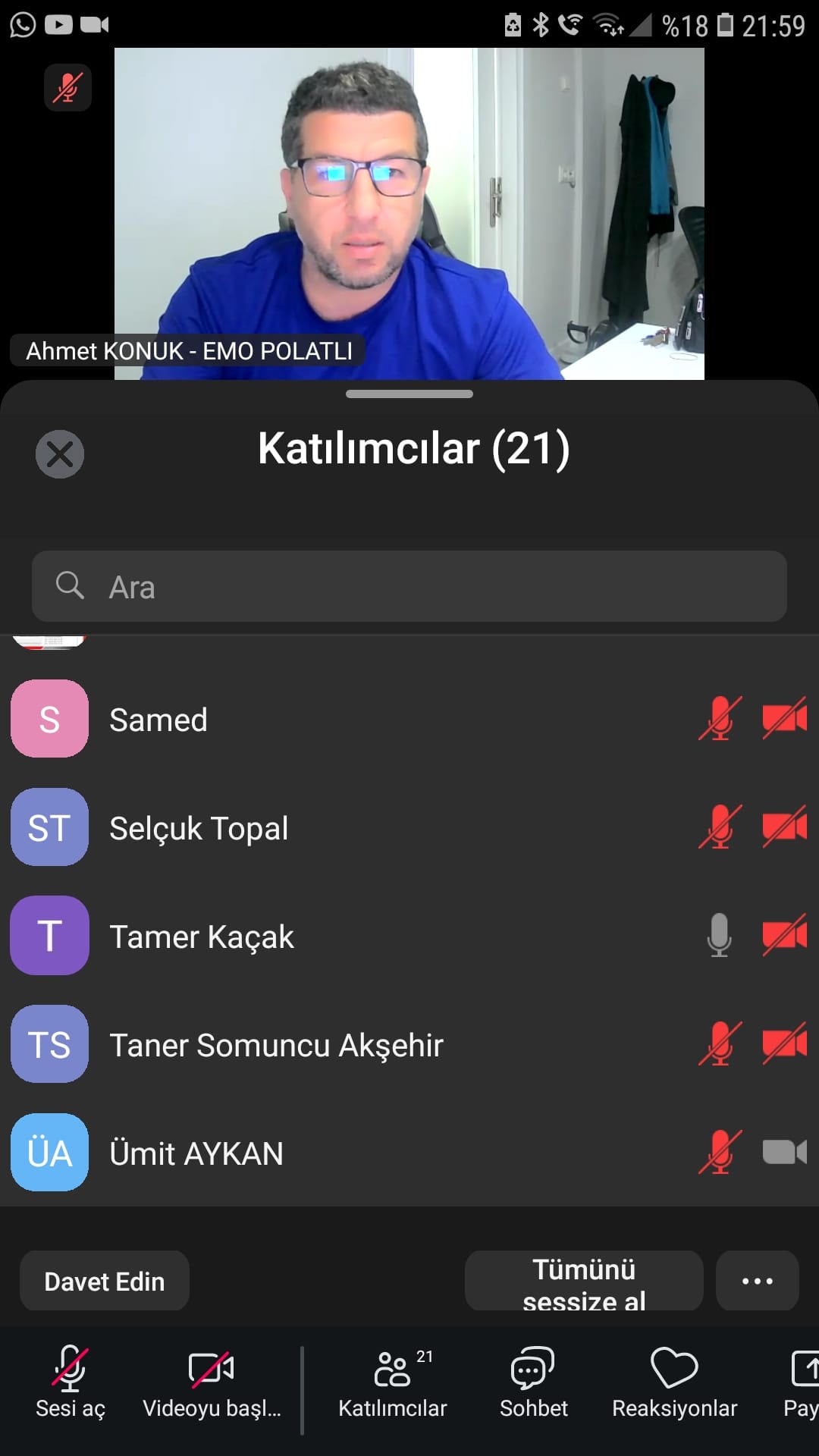The width and height of the screenshot is (819, 1456).
Task: Open the three-dot more options button
Action: pos(757,1281)
